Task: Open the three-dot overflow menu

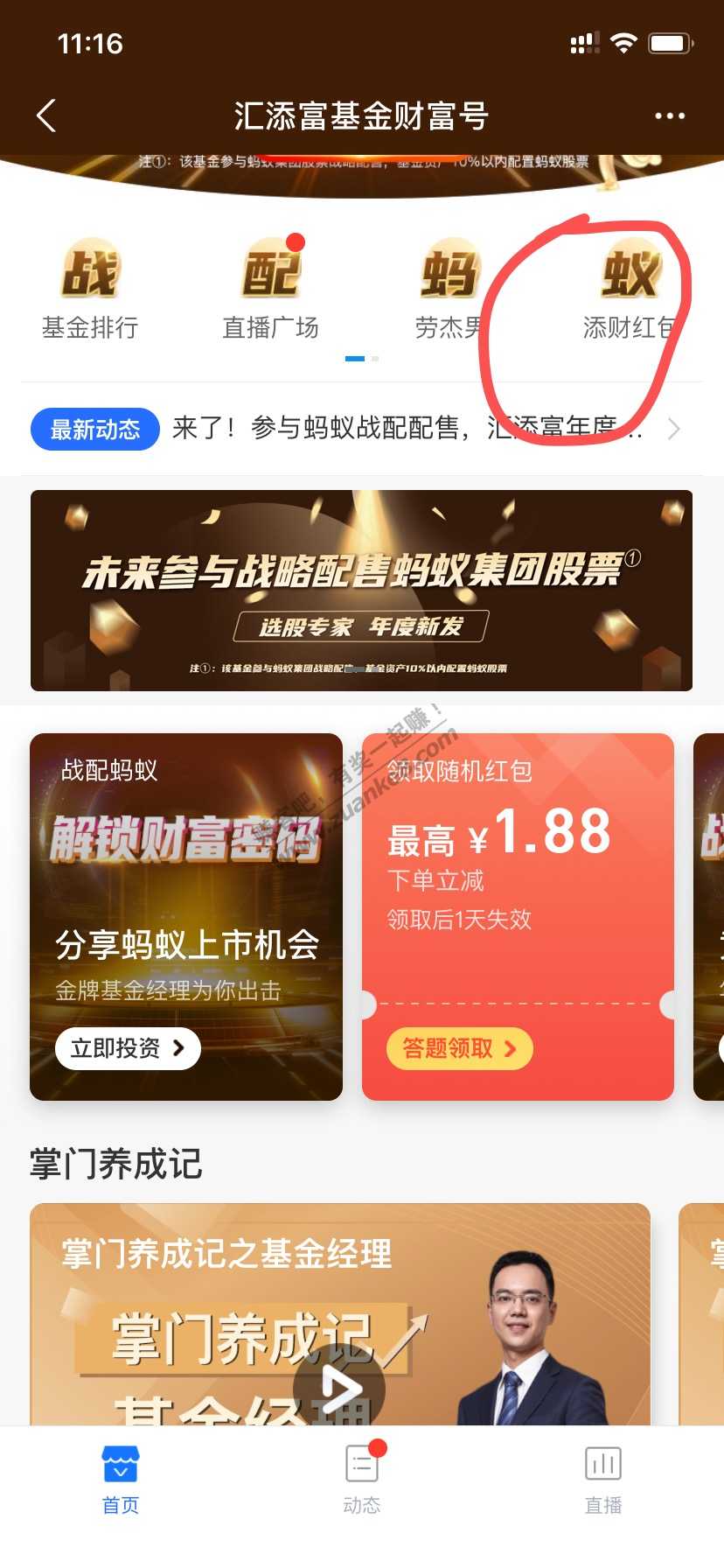Action: coord(669,115)
